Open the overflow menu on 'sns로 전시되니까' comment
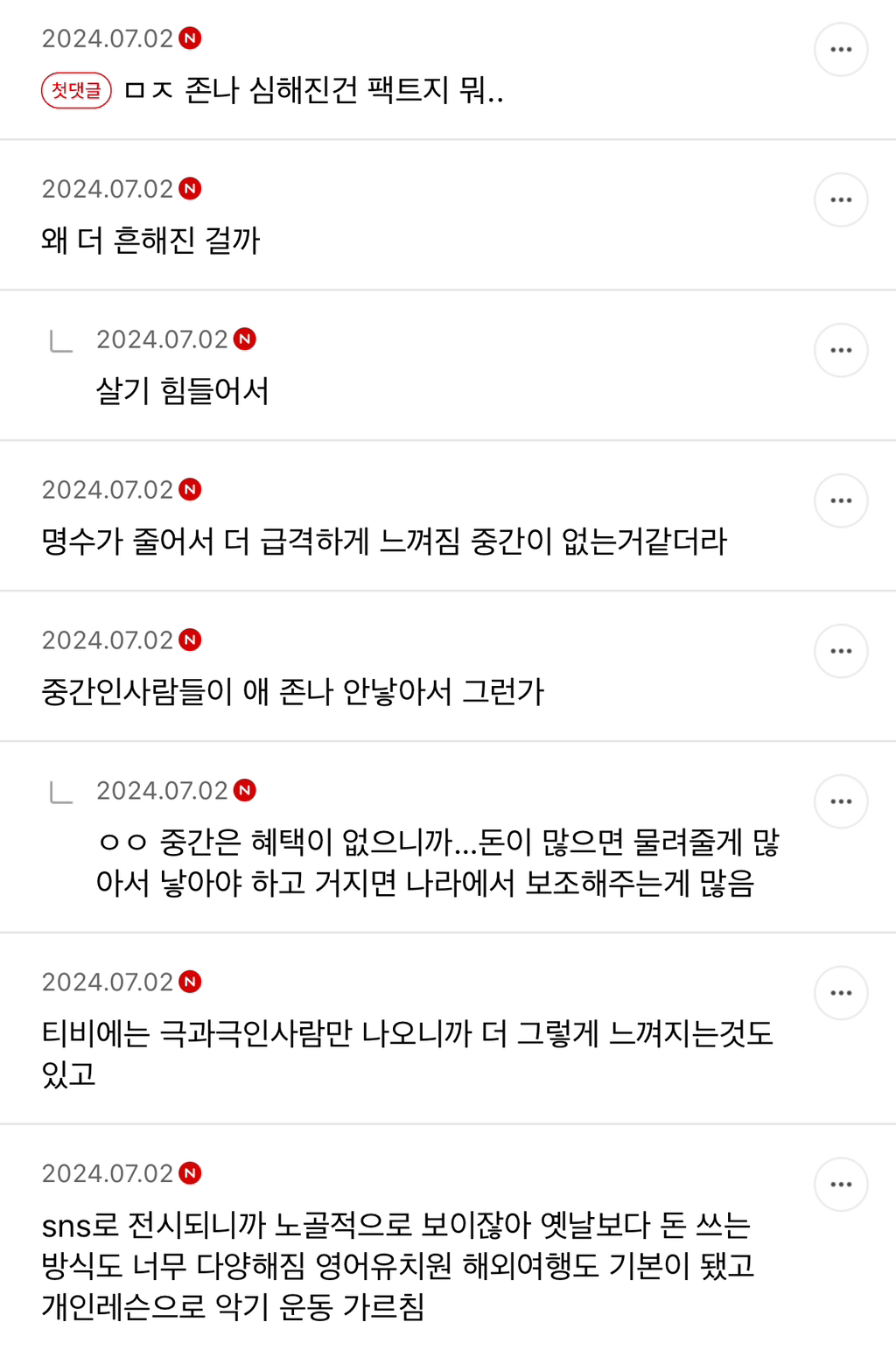 pos(840,1186)
